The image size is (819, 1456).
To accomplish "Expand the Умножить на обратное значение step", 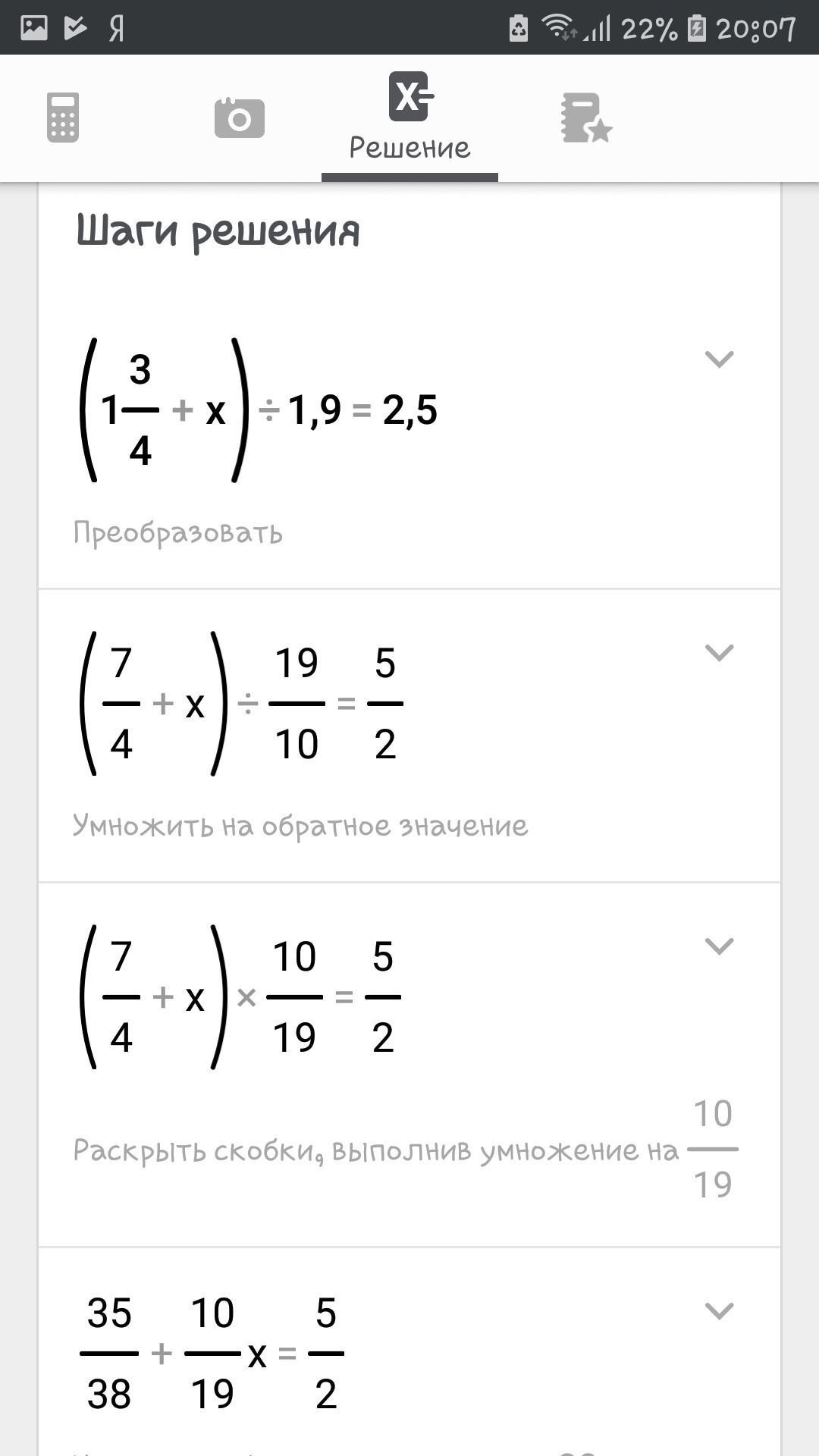I will [719, 652].
